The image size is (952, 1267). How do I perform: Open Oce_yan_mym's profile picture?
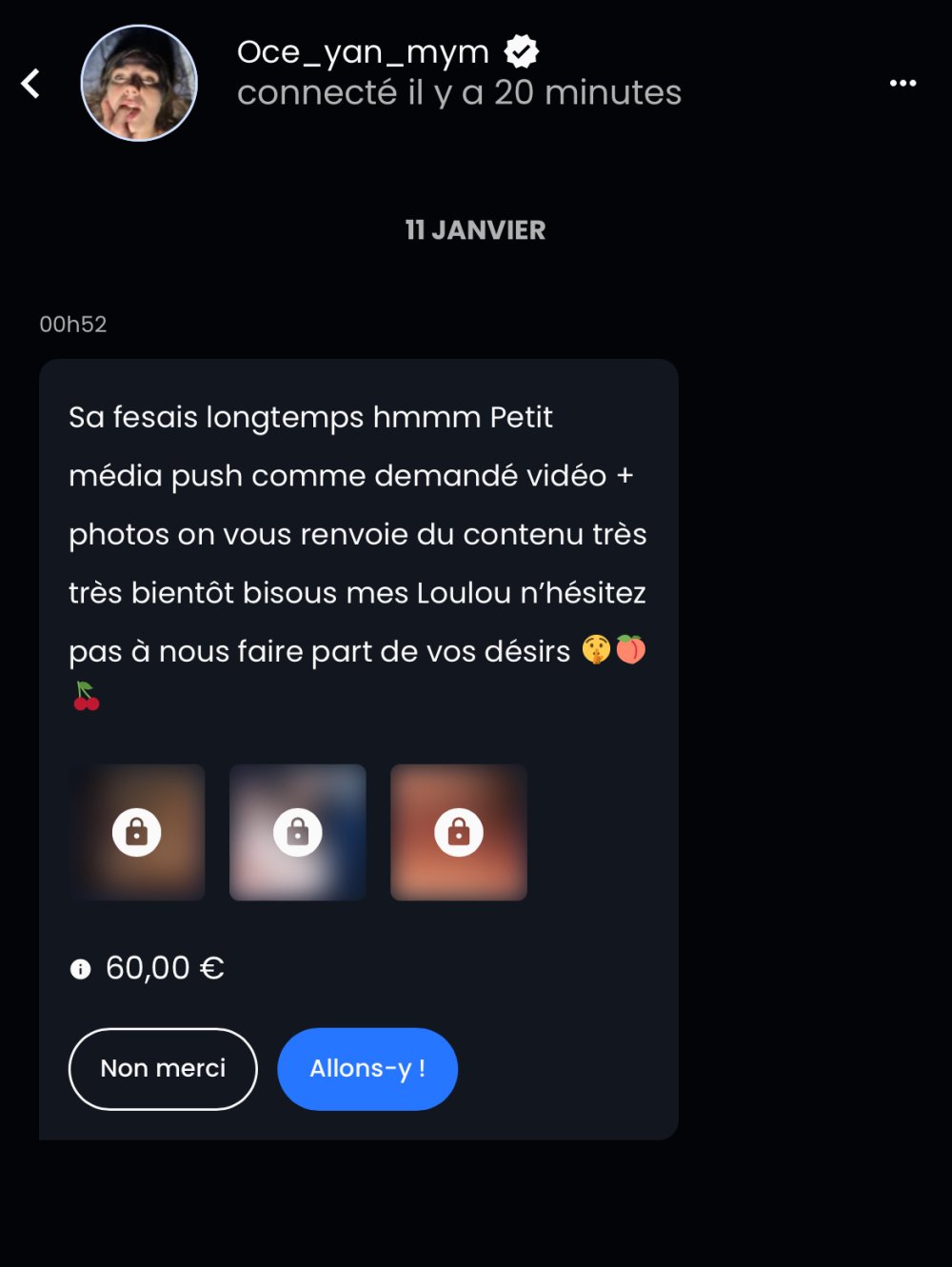(x=139, y=84)
